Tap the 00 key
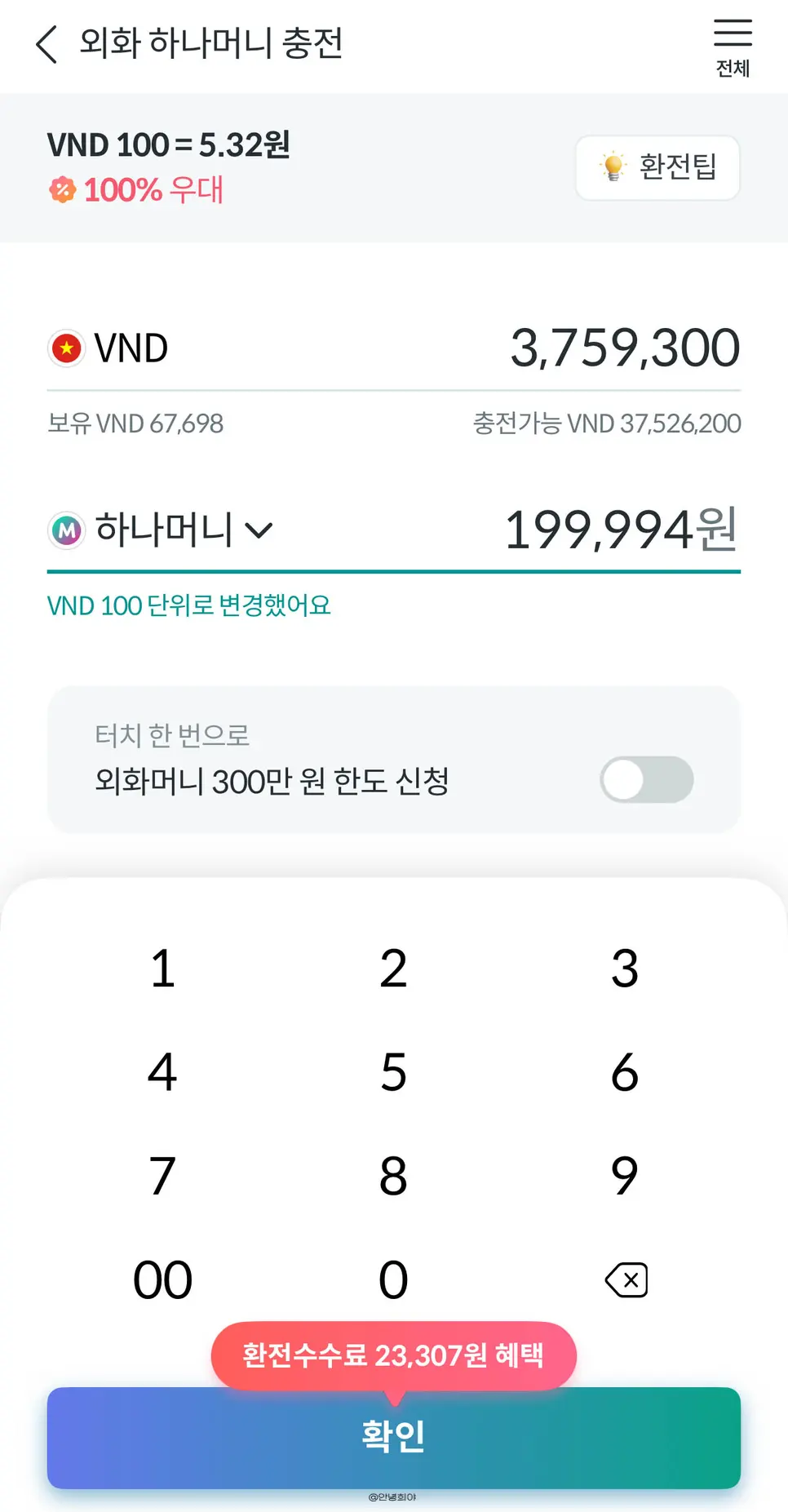This screenshot has height=1512, width=788. (x=162, y=1279)
